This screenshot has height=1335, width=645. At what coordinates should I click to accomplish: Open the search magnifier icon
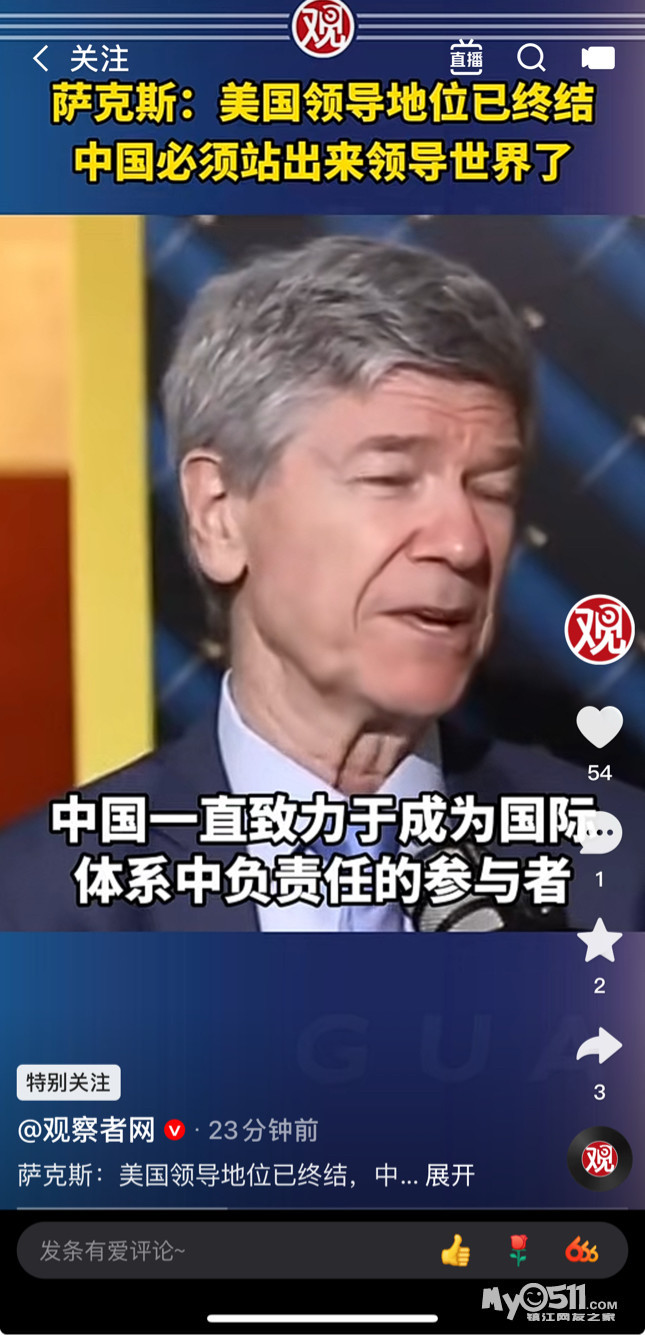pos(531,57)
